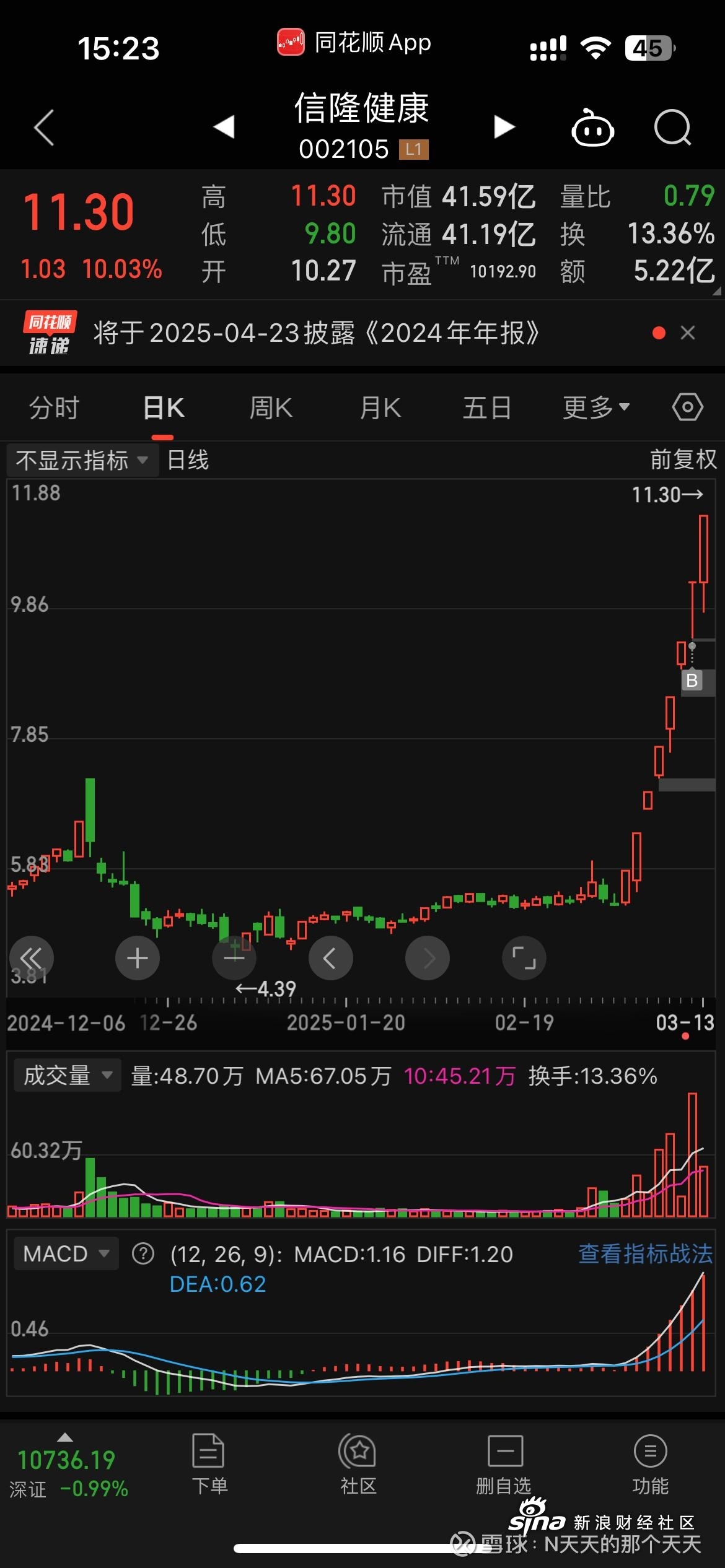Open stock search

pos(673,128)
